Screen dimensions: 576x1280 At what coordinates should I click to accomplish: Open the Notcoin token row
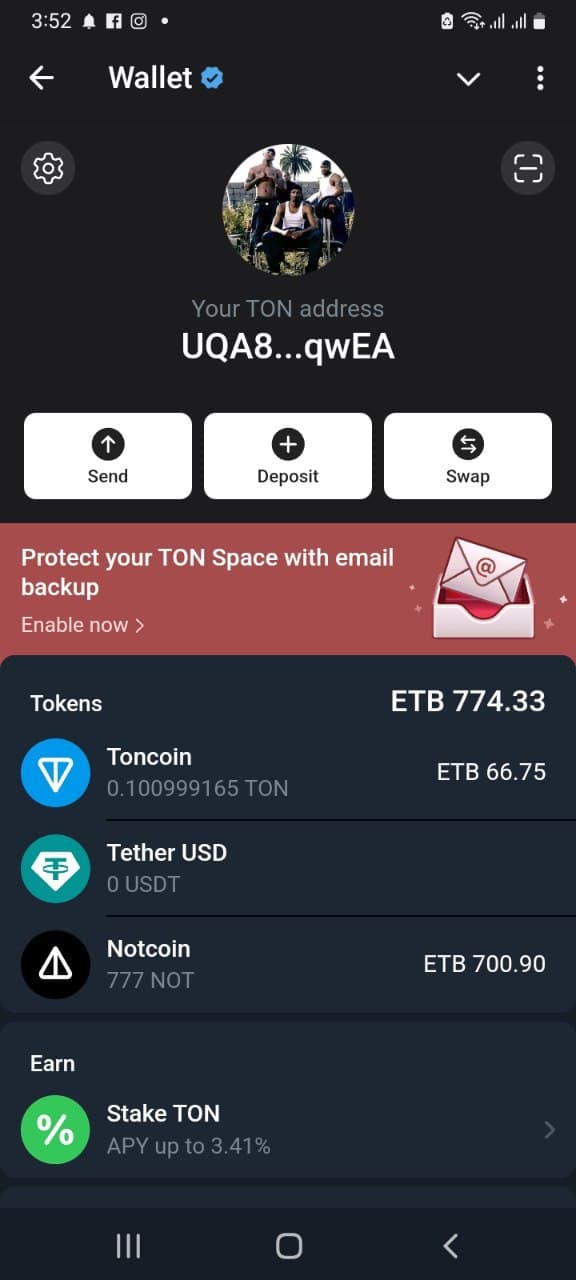point(288,964)
